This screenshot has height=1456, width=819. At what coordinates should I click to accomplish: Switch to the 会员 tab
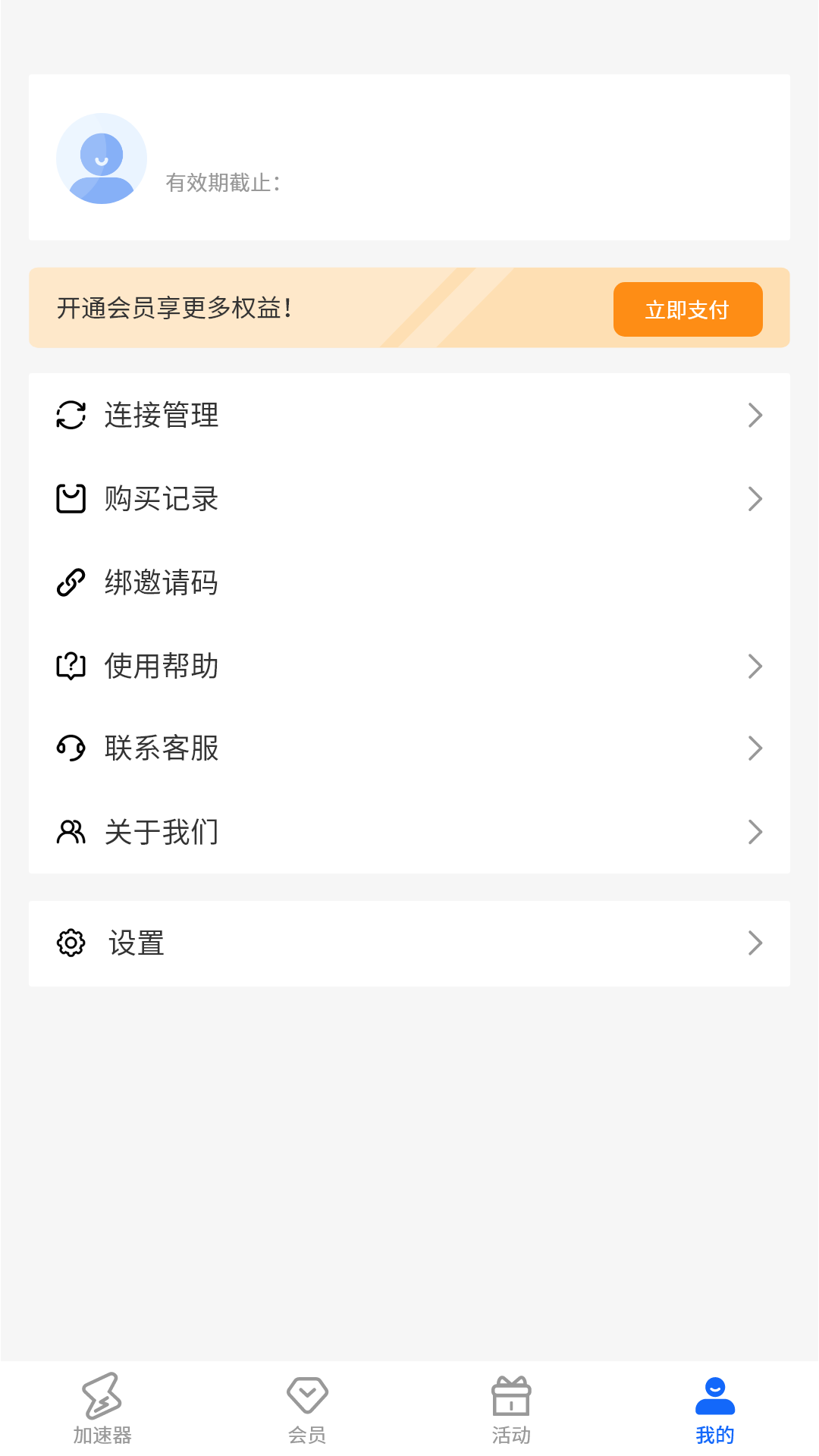point(307,1410)
